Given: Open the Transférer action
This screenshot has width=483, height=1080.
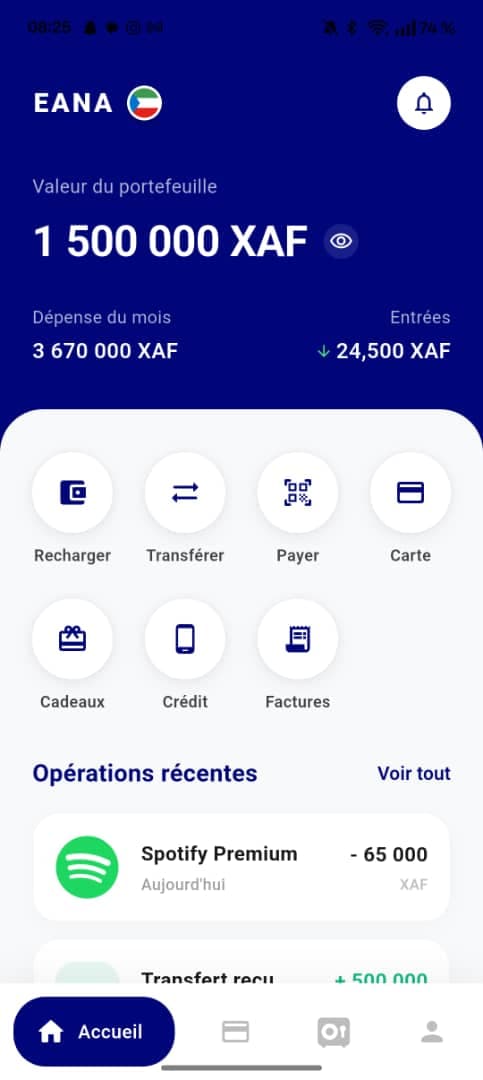Looking at the screenshot, I should (x=185, y=492).
